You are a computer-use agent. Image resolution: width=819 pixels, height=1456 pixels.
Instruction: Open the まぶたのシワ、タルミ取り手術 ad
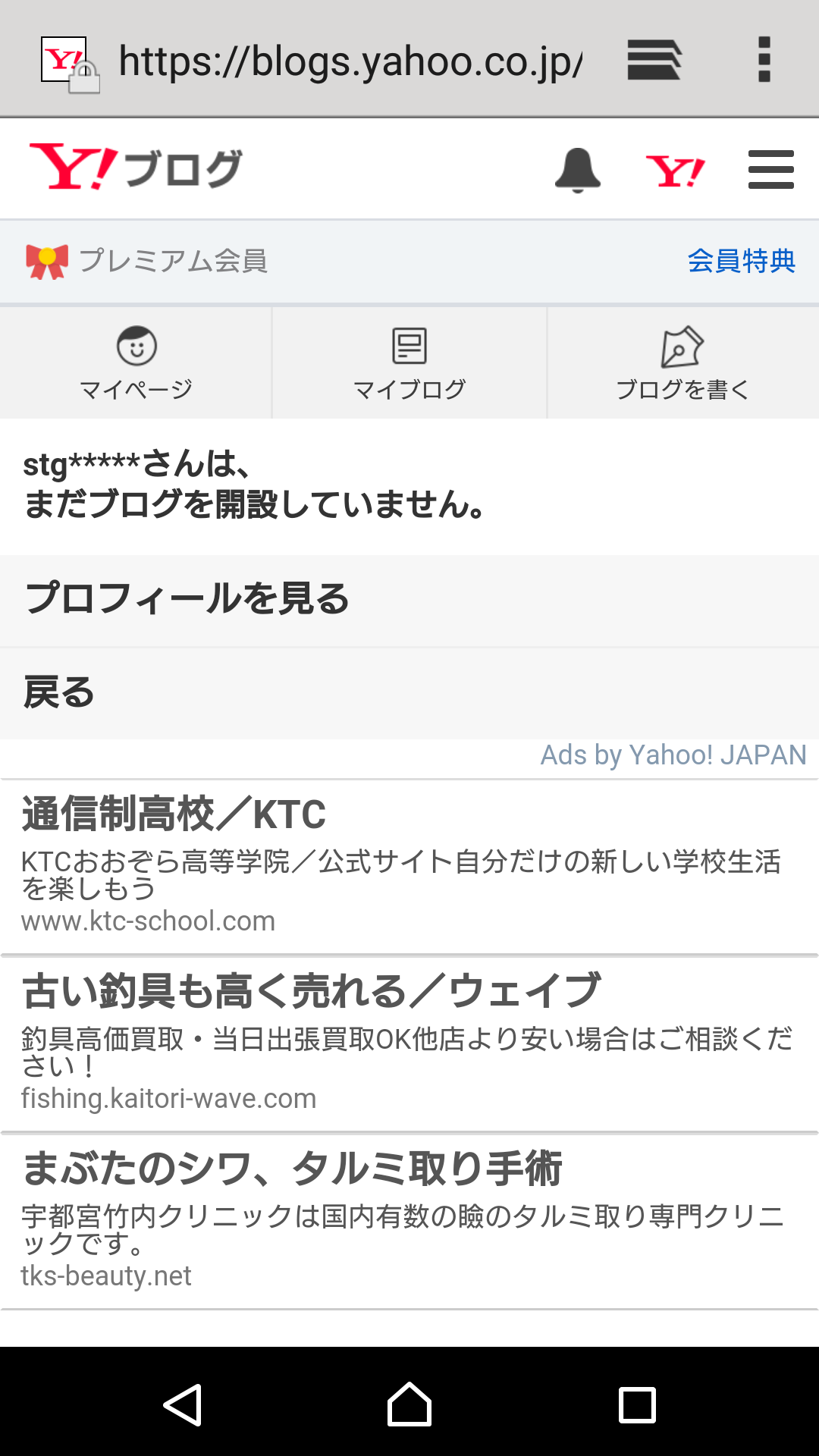click(409, 1222)
